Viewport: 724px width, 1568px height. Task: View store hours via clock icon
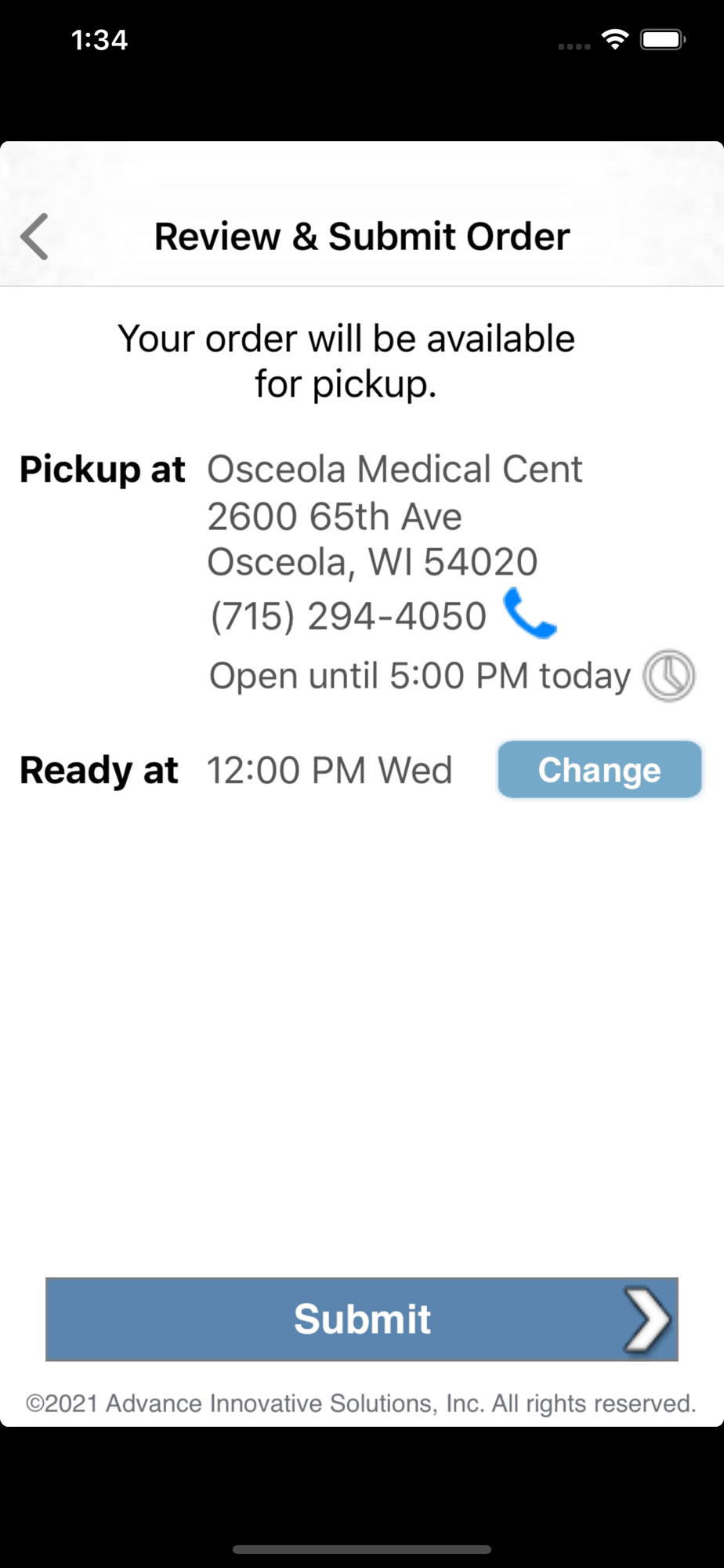(669, 675)
